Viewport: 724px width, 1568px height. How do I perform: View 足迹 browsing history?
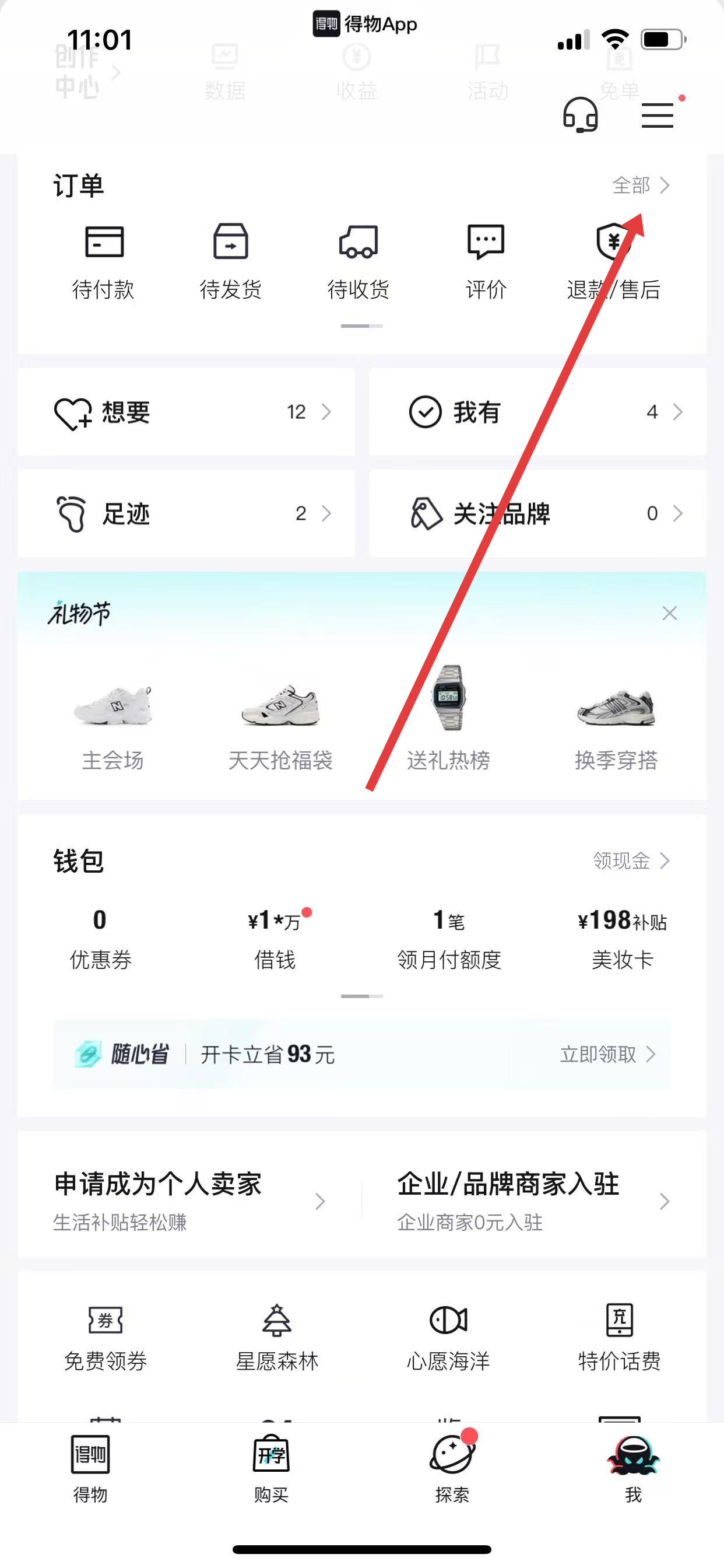pos(186,513)
